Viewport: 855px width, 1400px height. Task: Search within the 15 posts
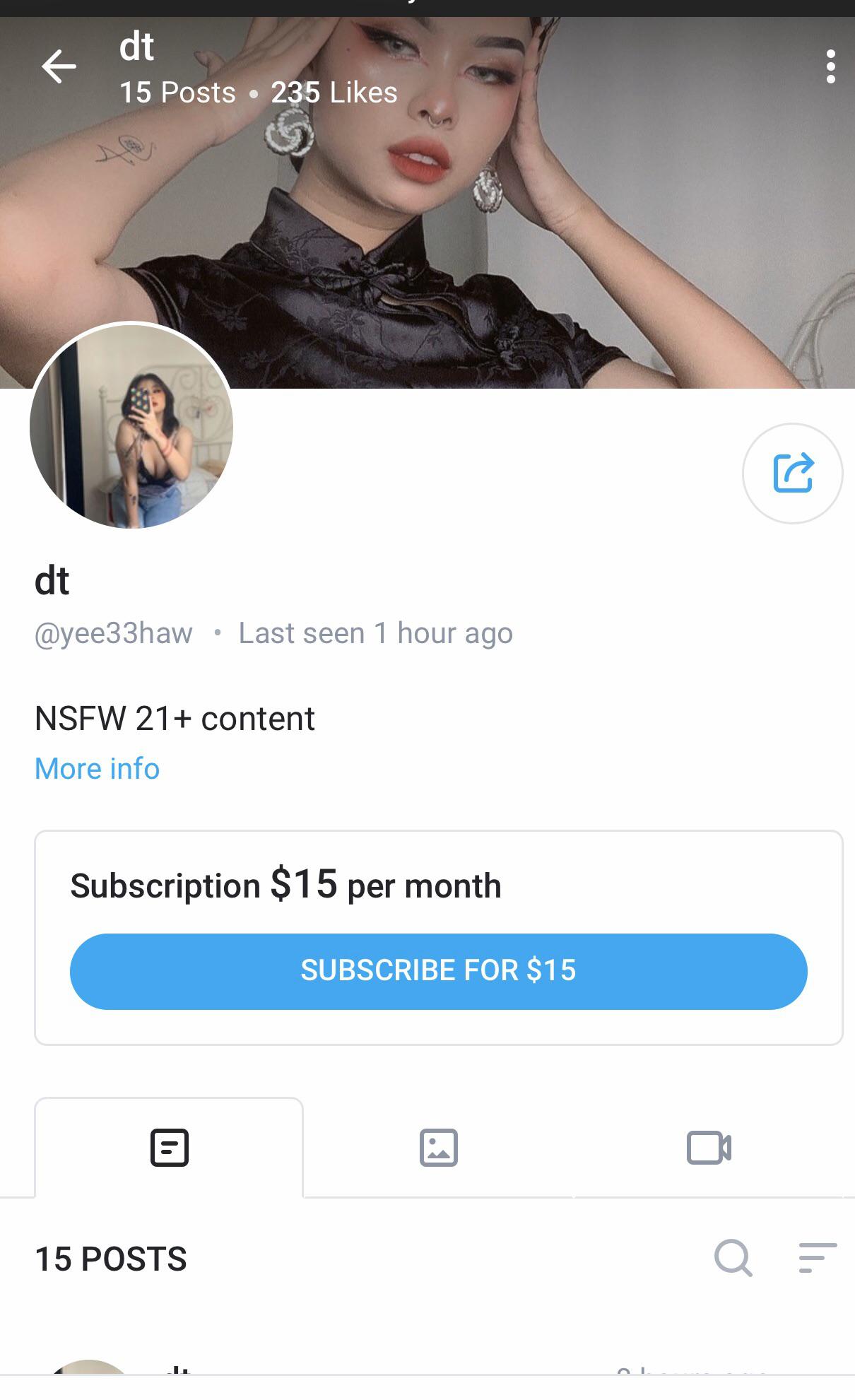pos(733,1259)
